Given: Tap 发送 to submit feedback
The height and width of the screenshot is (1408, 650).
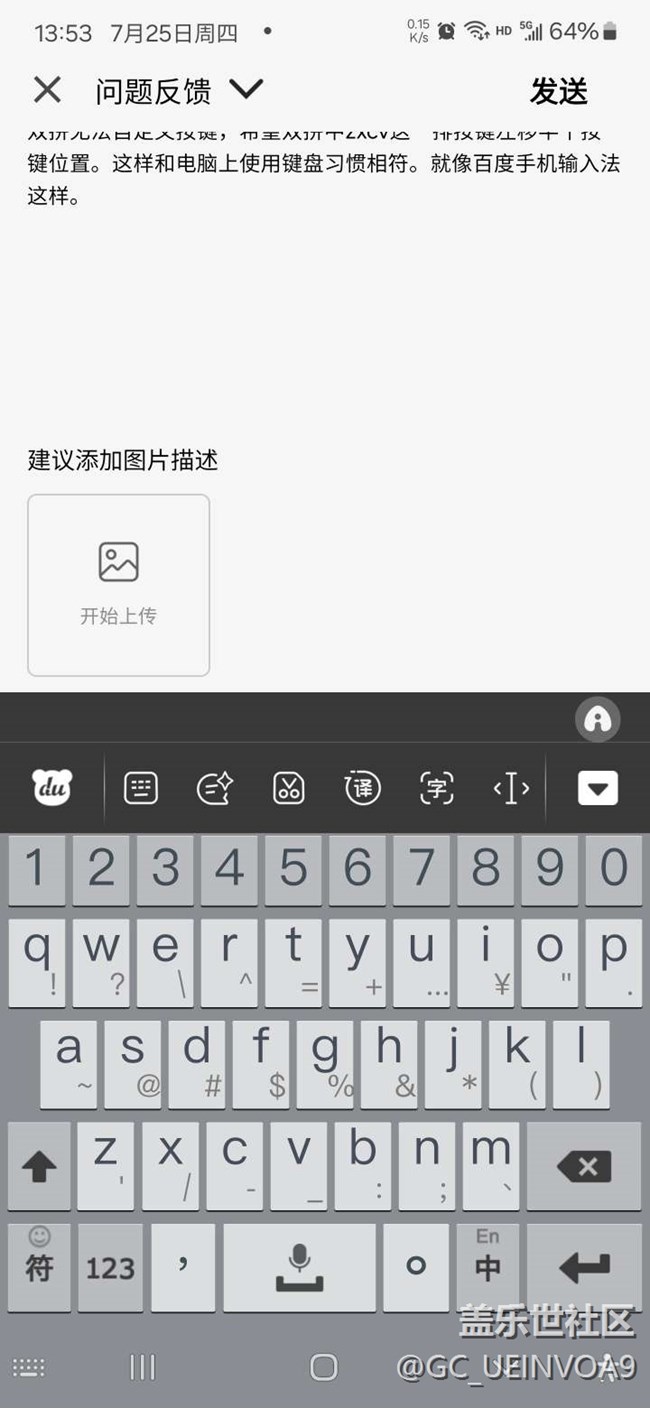Looking at the screenshot, I should click(x=558, y=91).
